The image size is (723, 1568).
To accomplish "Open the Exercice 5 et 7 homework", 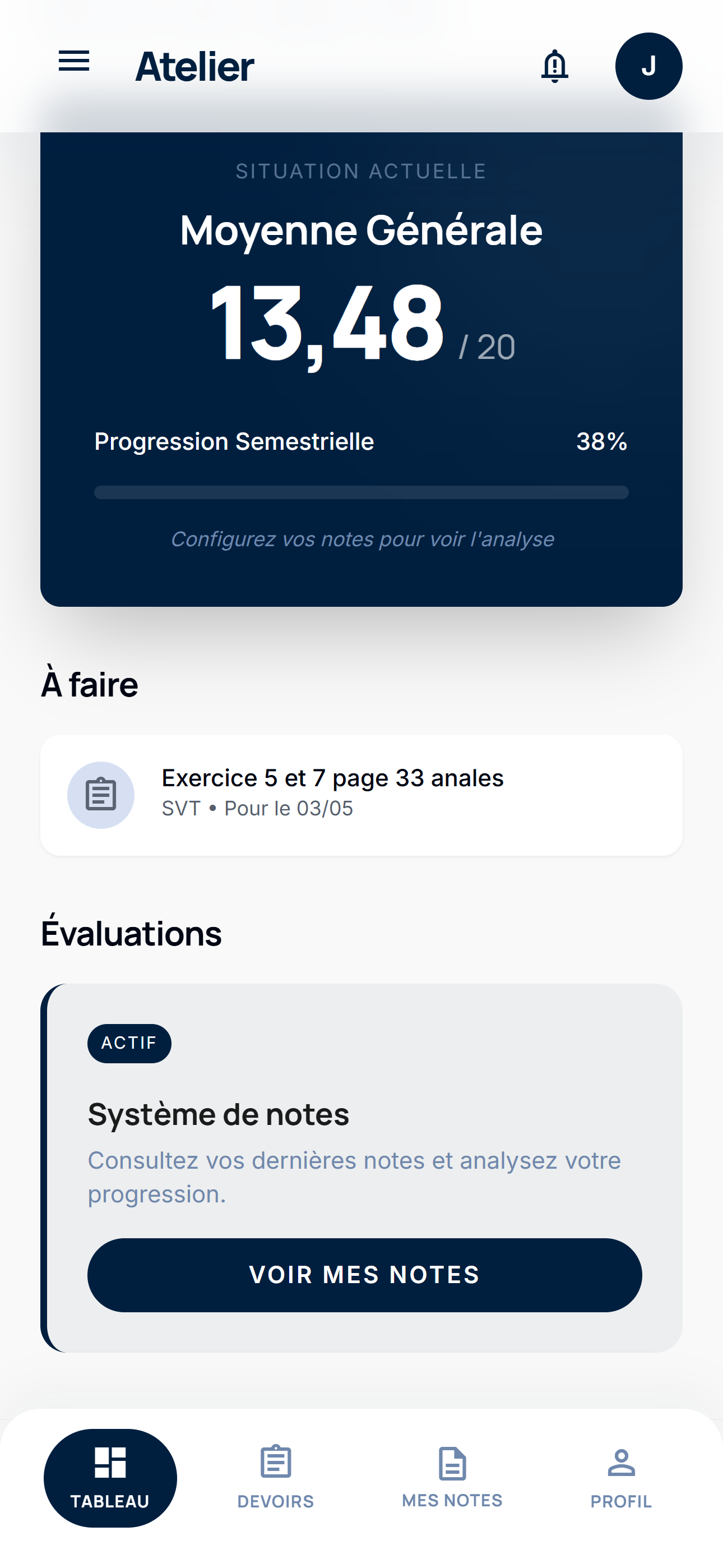I will 361,795.
